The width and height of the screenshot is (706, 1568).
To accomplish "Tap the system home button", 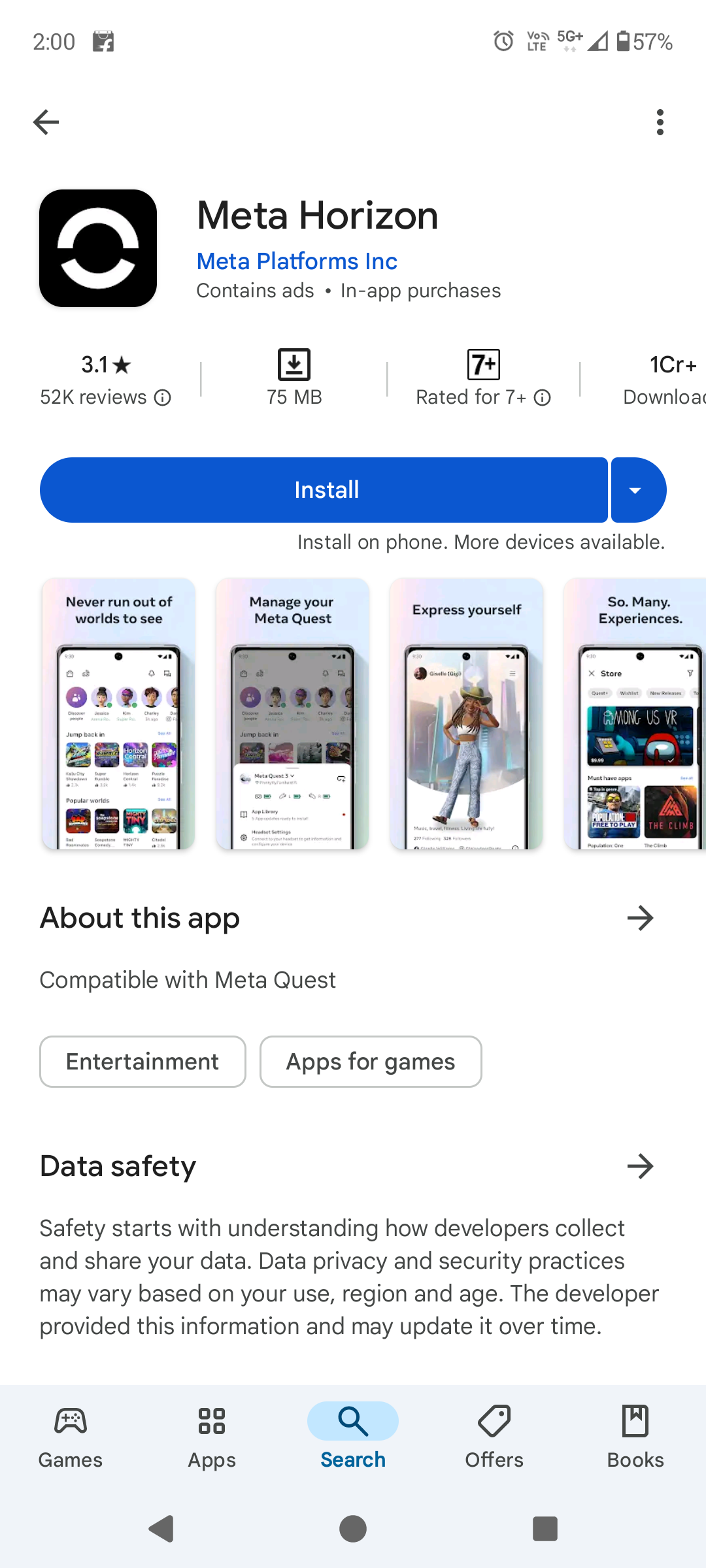I will click(x=353, y=1529).
